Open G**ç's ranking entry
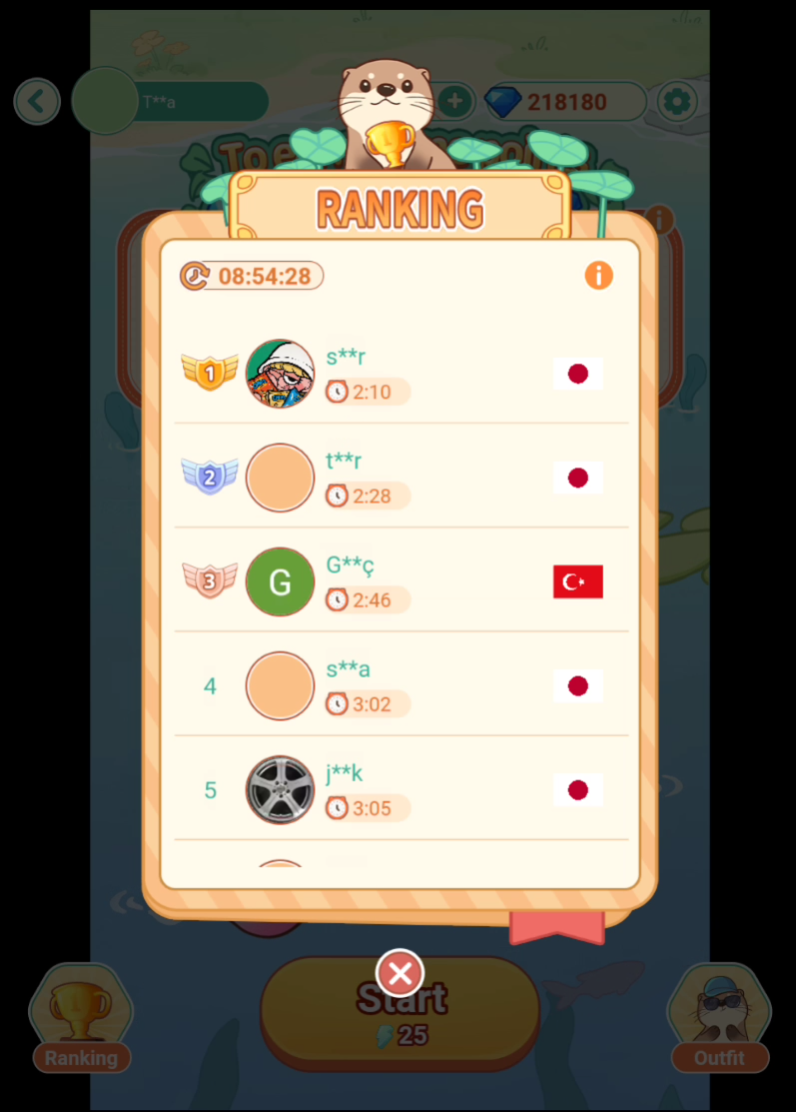 pyautogui.click(x=400, y=582)
